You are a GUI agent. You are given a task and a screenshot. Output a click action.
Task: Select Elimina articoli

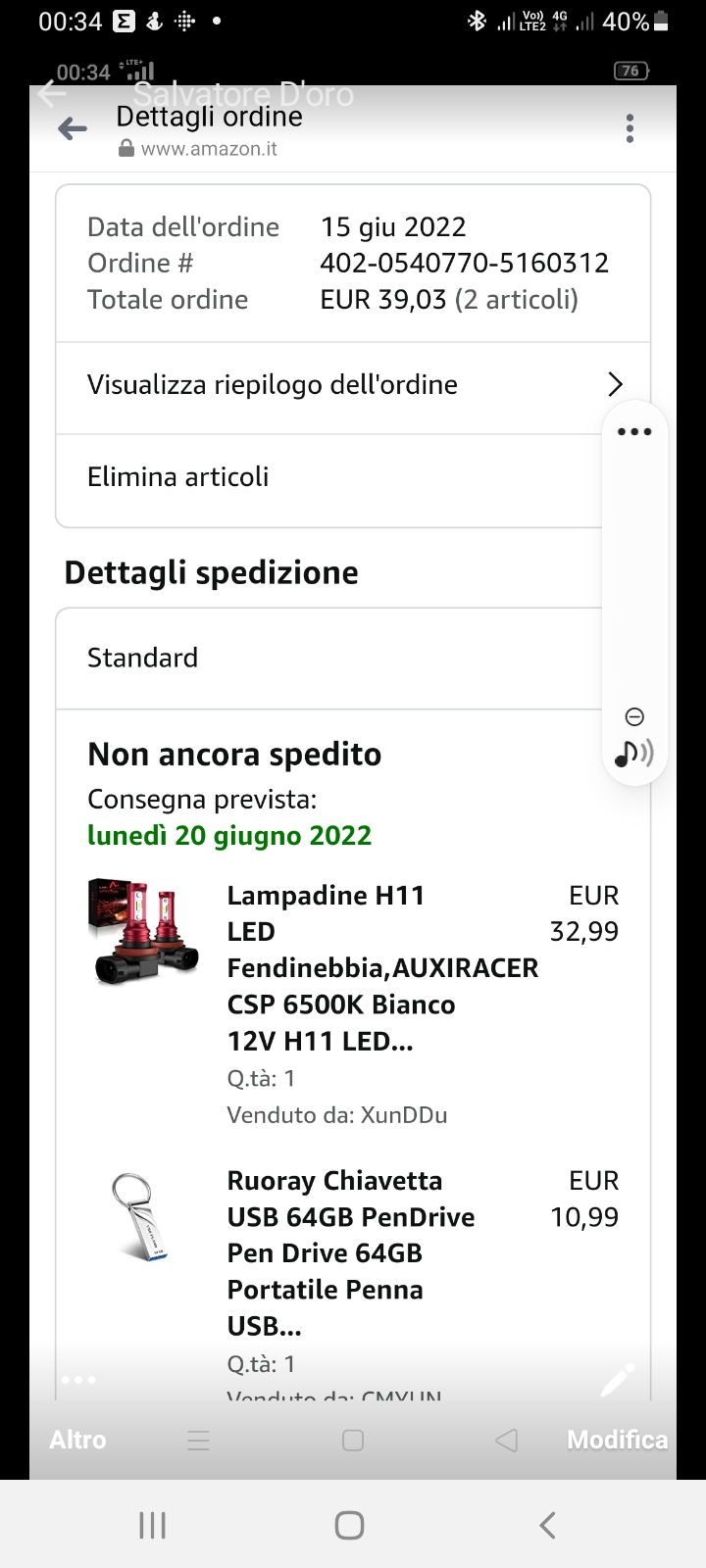pos(178,477)
